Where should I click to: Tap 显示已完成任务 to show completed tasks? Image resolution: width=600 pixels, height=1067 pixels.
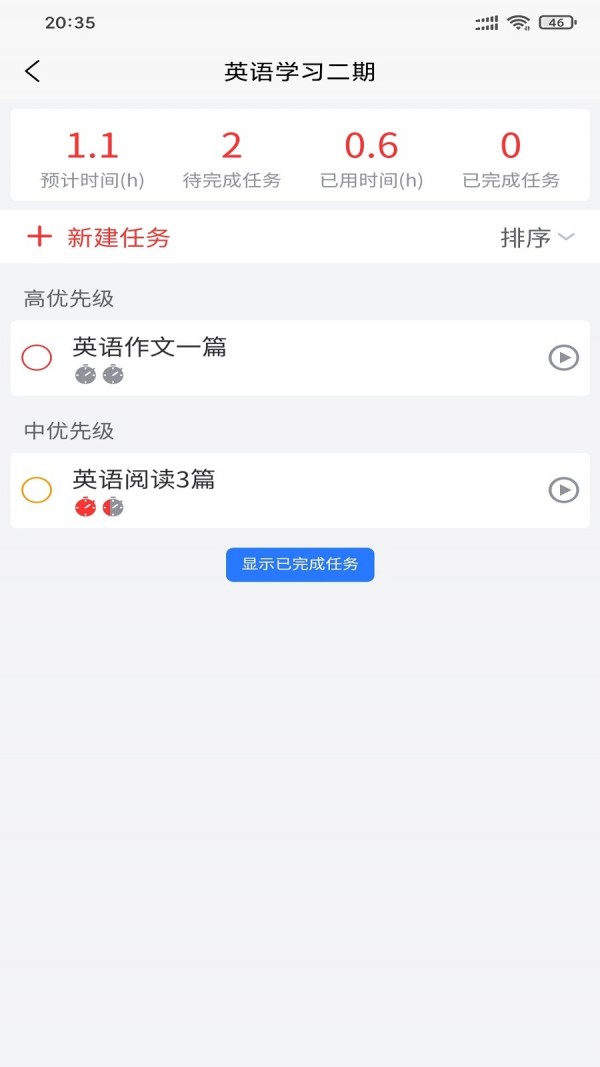click(300, 564)
